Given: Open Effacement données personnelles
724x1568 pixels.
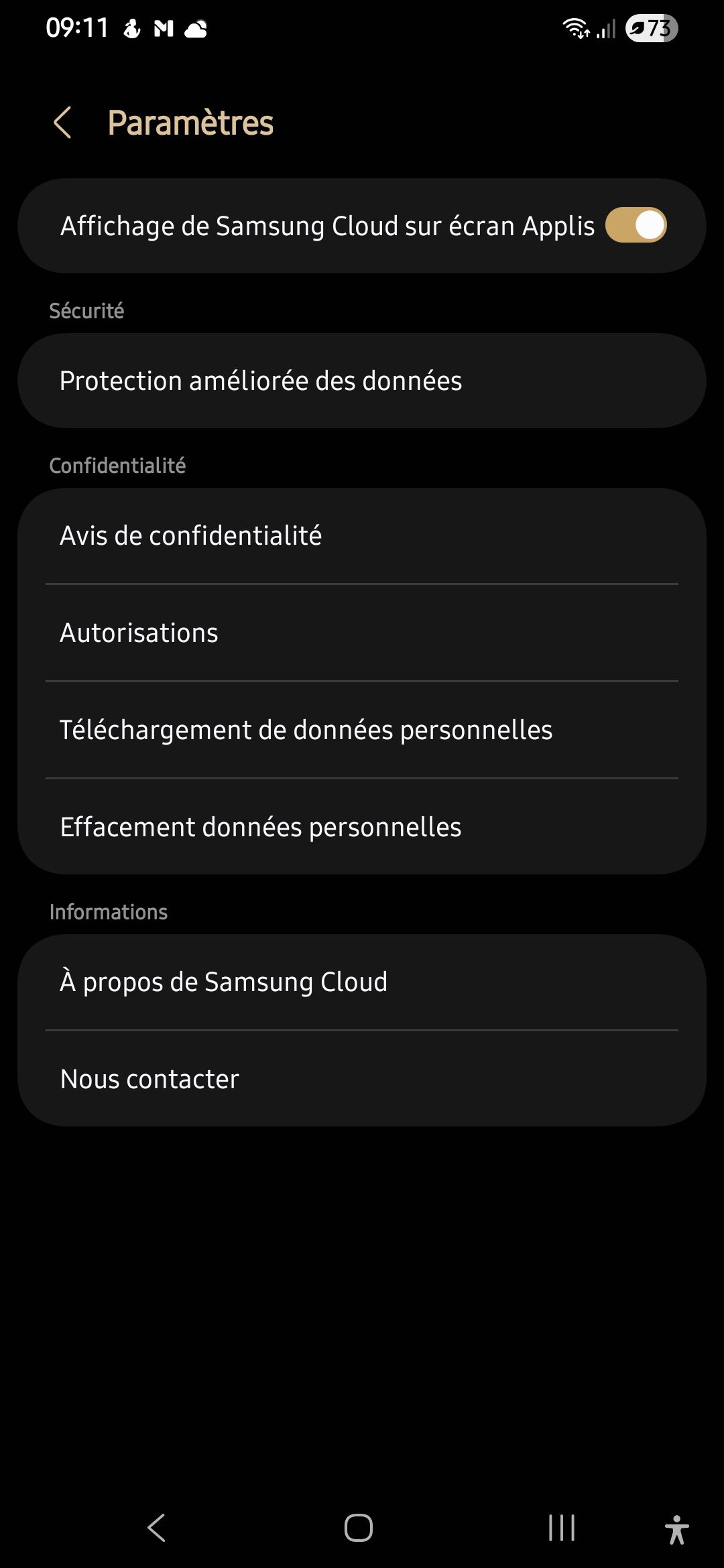Looking at the screenshot, I should (x=362, y=827).
